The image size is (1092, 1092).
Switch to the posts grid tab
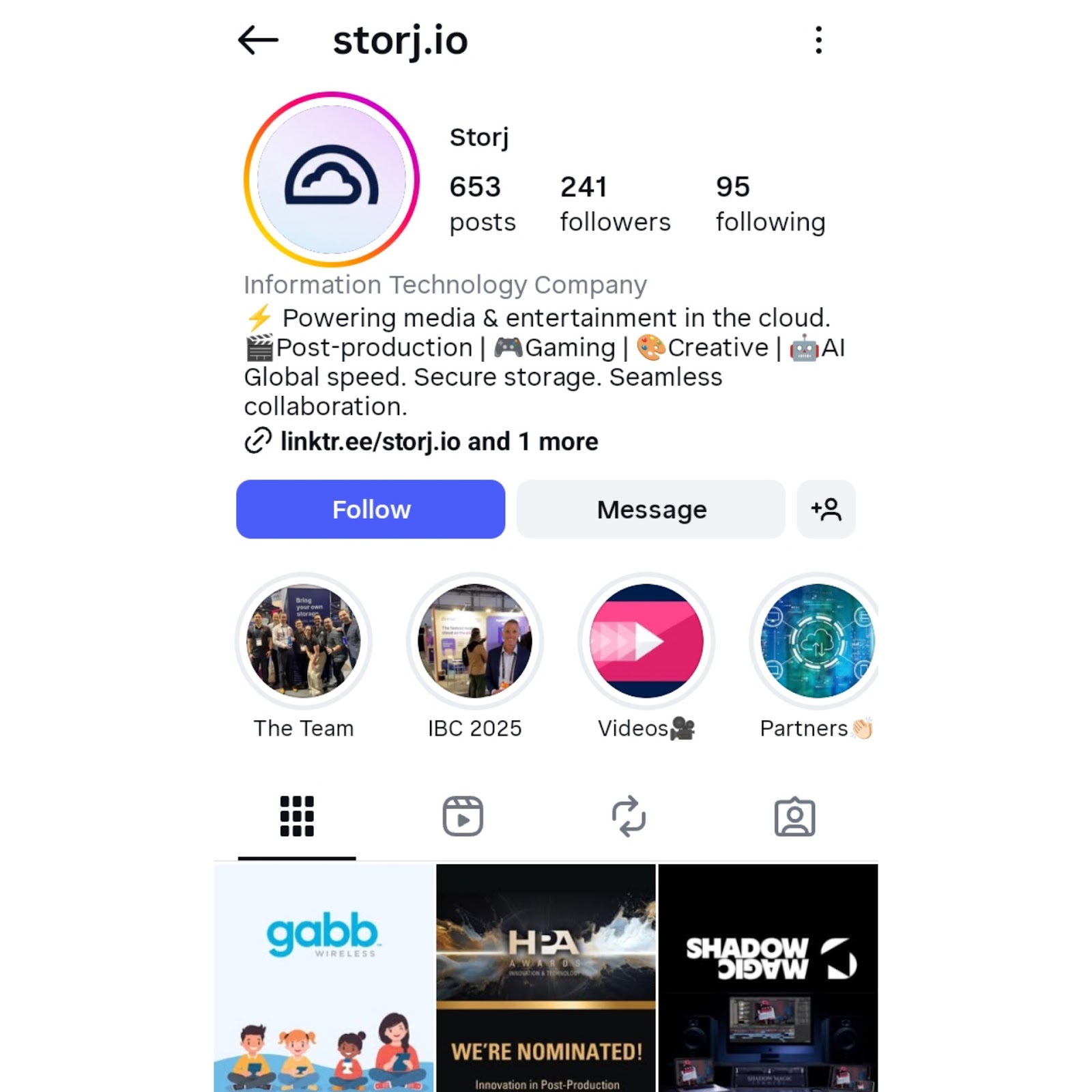click(297, 816)
